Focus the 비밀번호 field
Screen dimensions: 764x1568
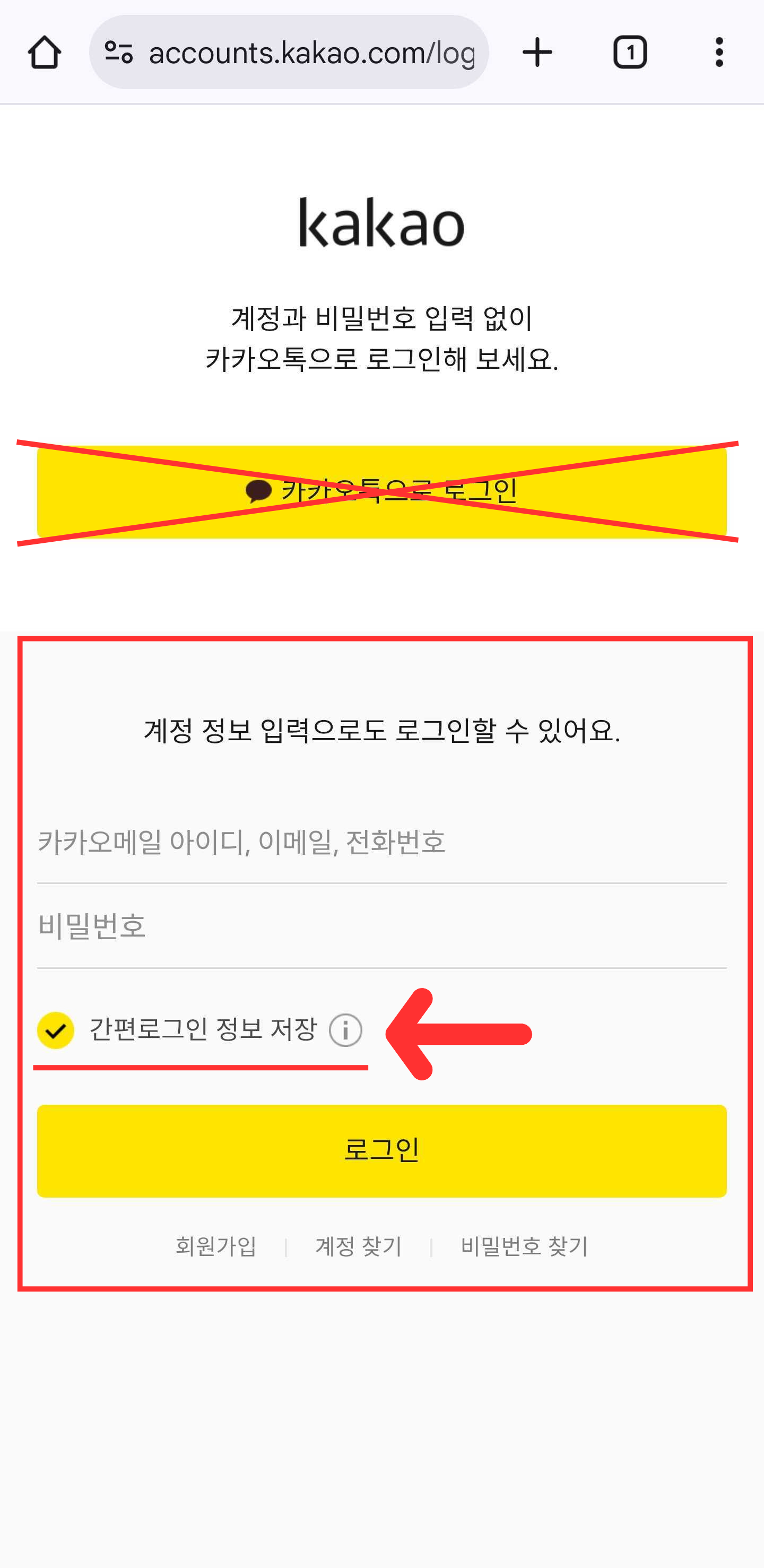[381, 926]
